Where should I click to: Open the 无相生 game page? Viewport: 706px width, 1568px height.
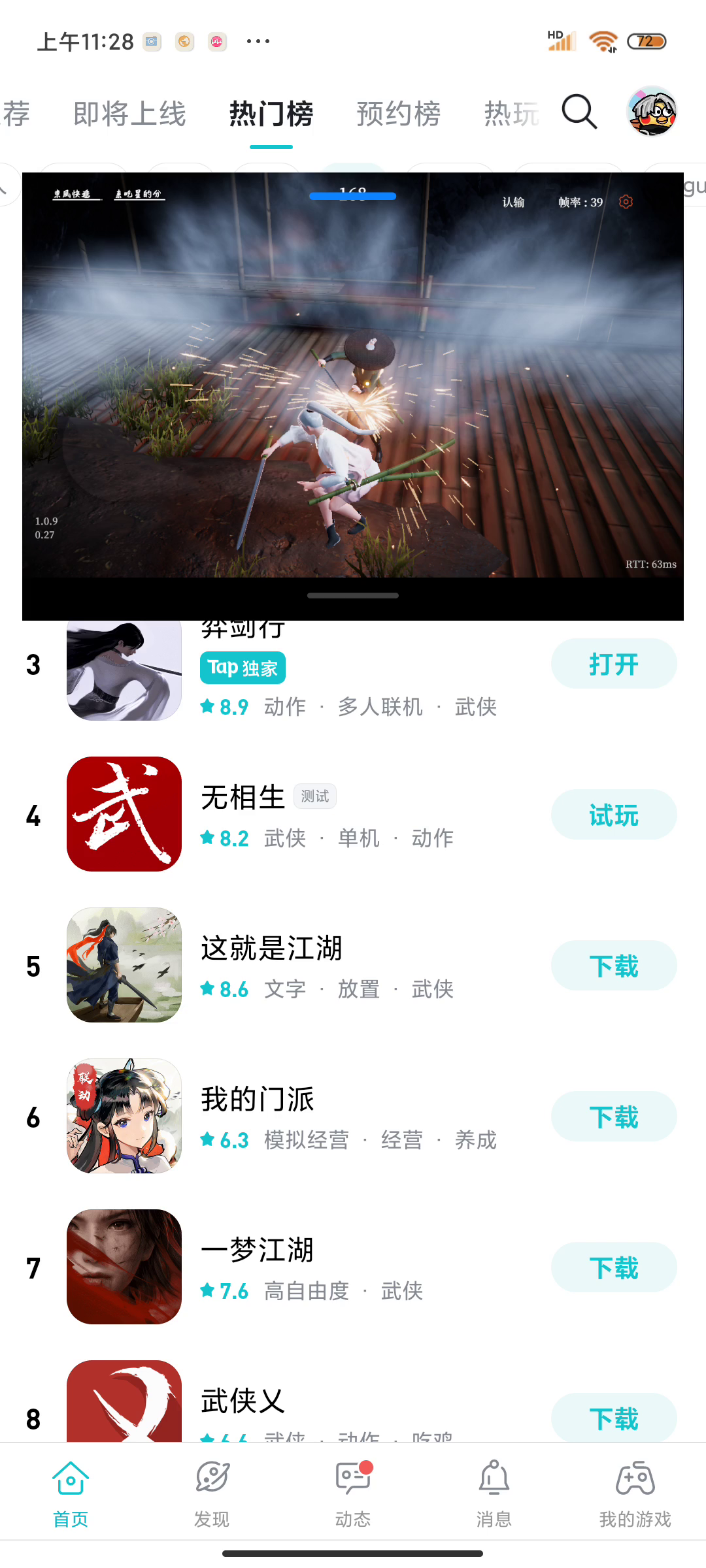243,798
